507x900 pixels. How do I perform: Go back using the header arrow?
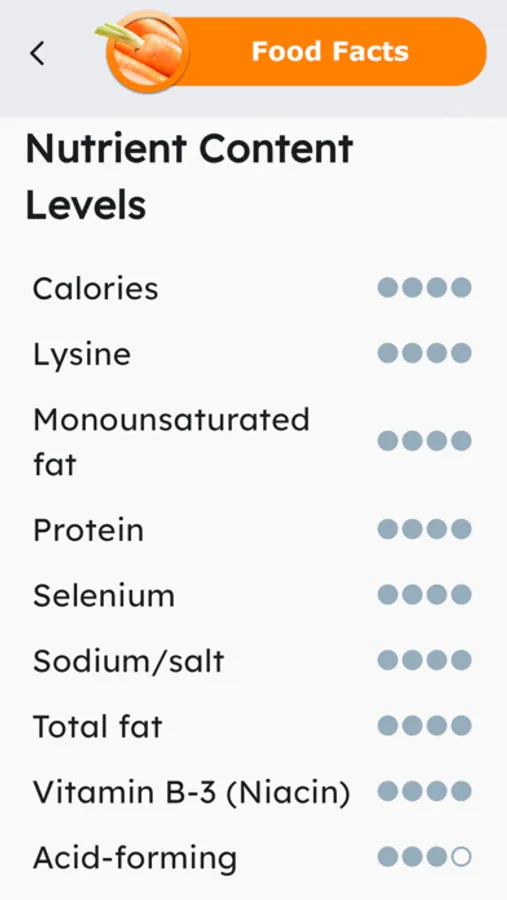37,53
